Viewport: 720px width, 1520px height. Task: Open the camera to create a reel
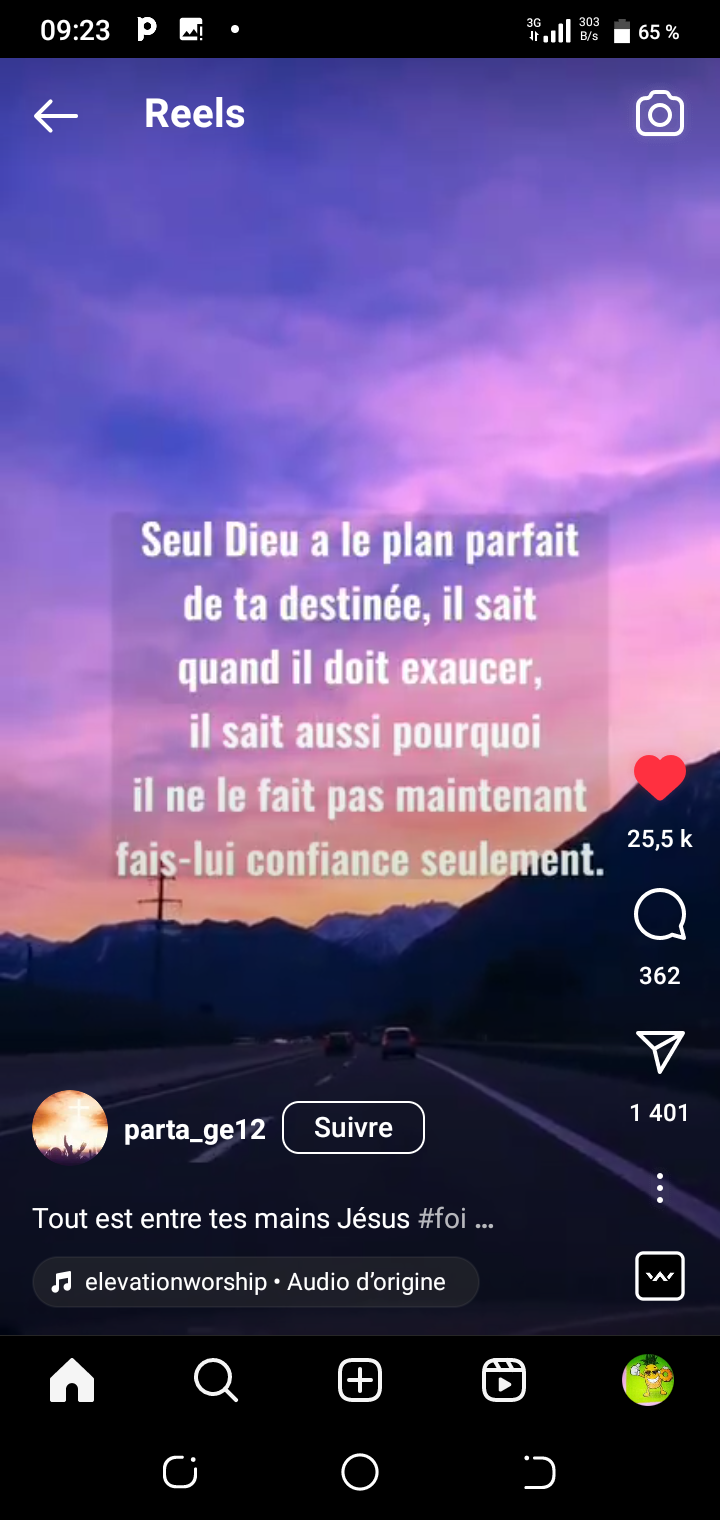tap(660, 115)
